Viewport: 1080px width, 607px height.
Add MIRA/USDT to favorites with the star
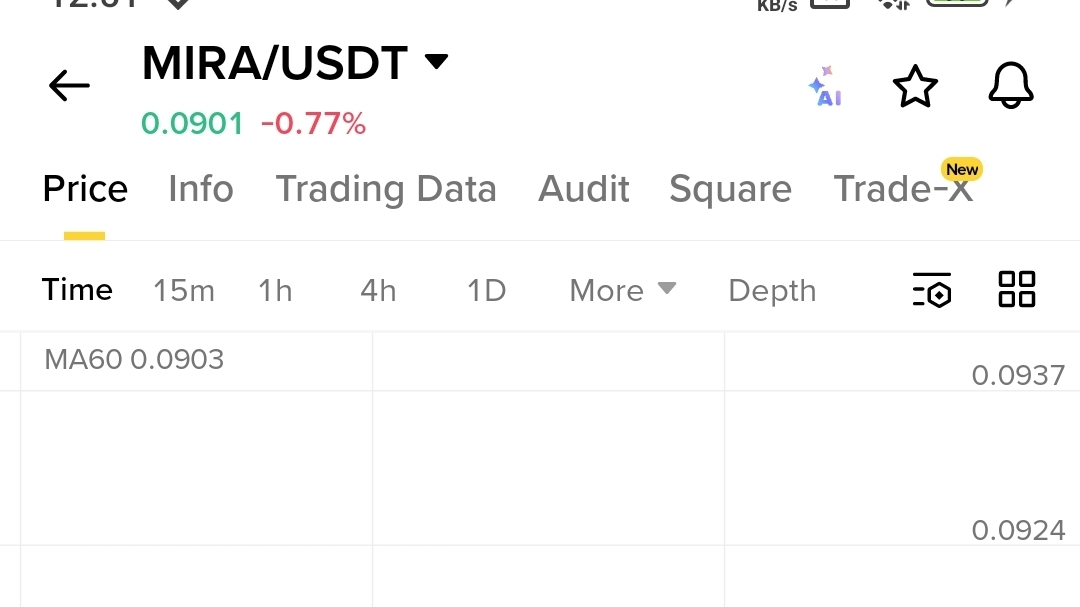(x=915, y=87)
